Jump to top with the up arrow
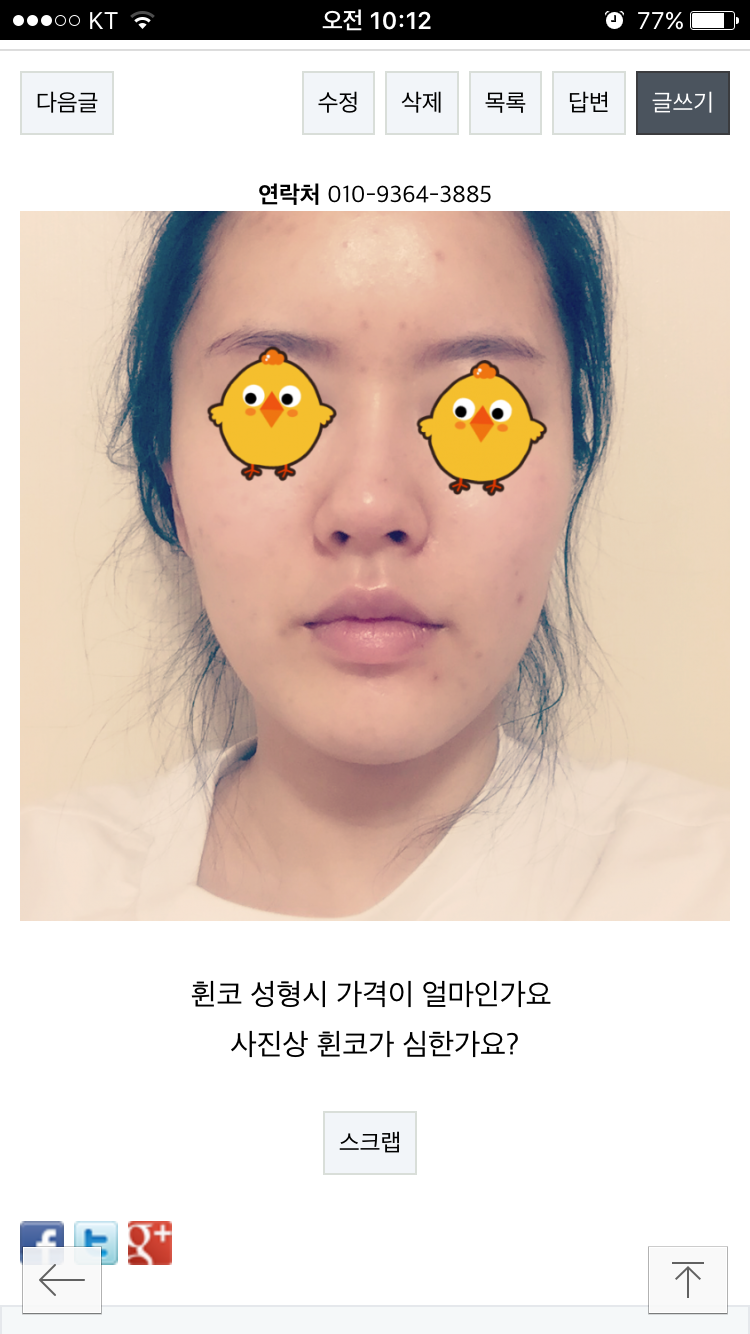750x1334 pixels. pyautogui.click(x=688, y=1280)
